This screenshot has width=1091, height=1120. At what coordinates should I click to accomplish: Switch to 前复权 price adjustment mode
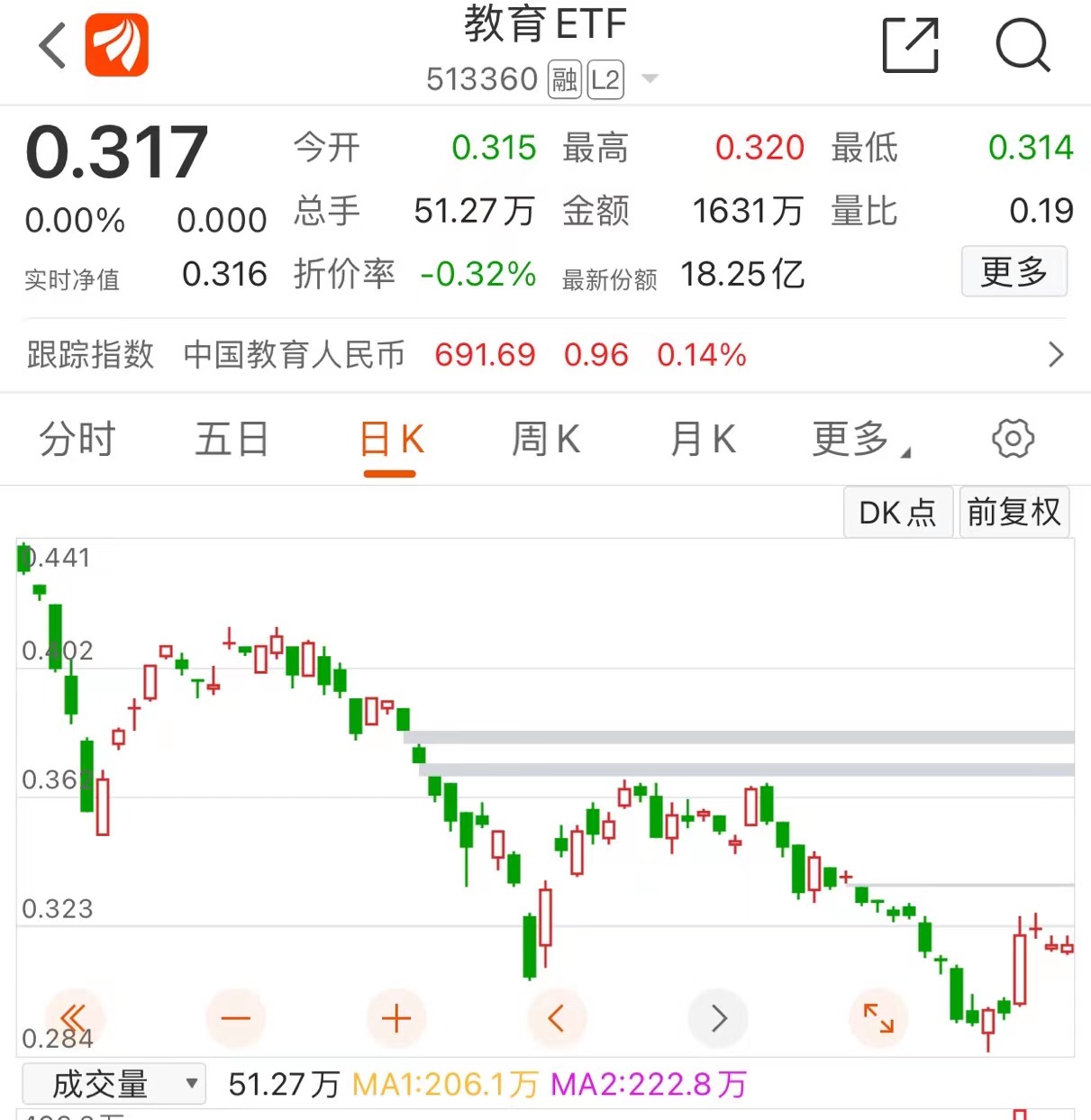click(1014, 512)
